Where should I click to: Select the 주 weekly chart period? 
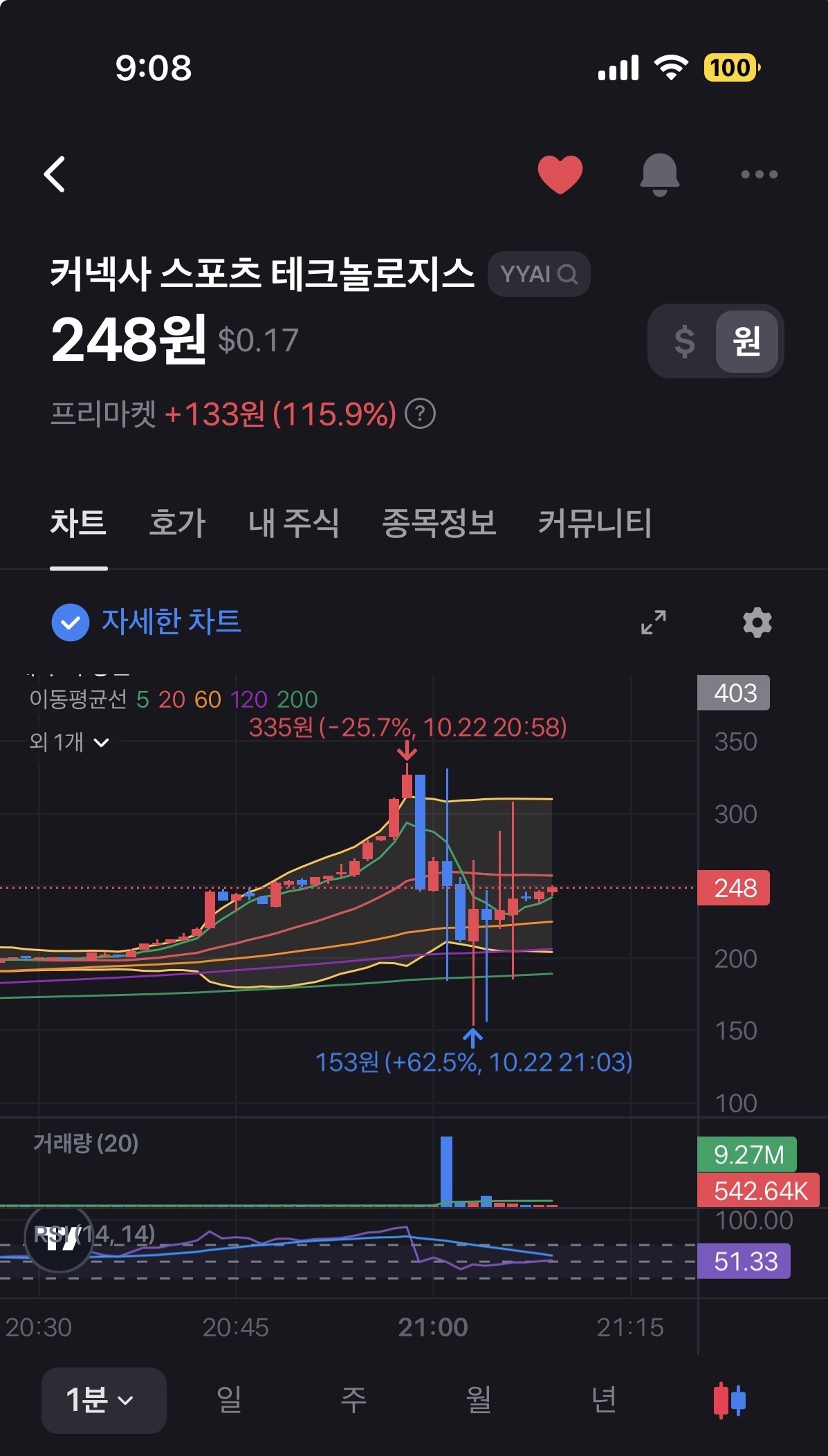pos(353,1400)
